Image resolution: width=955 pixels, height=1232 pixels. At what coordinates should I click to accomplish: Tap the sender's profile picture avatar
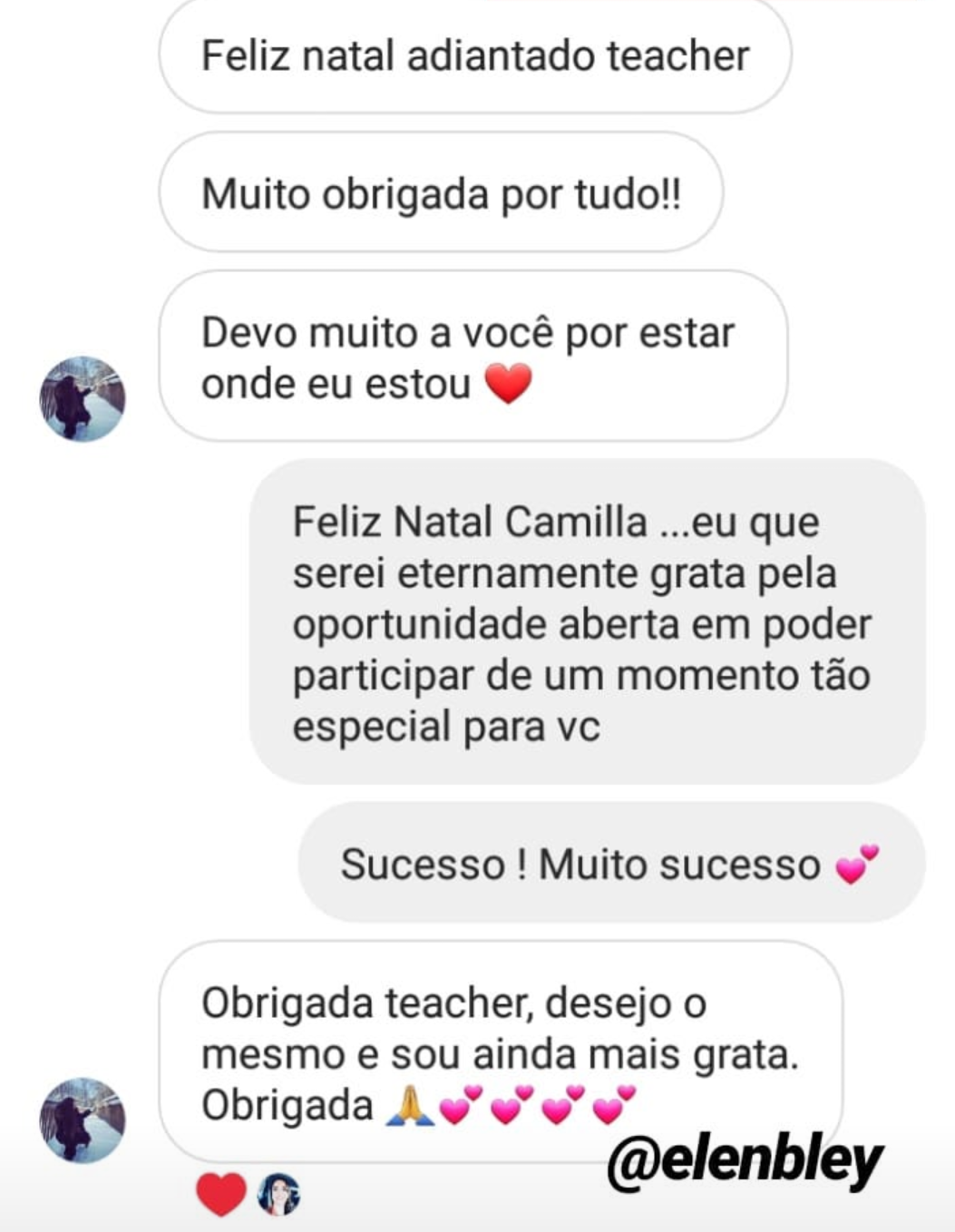click(83, 399)
